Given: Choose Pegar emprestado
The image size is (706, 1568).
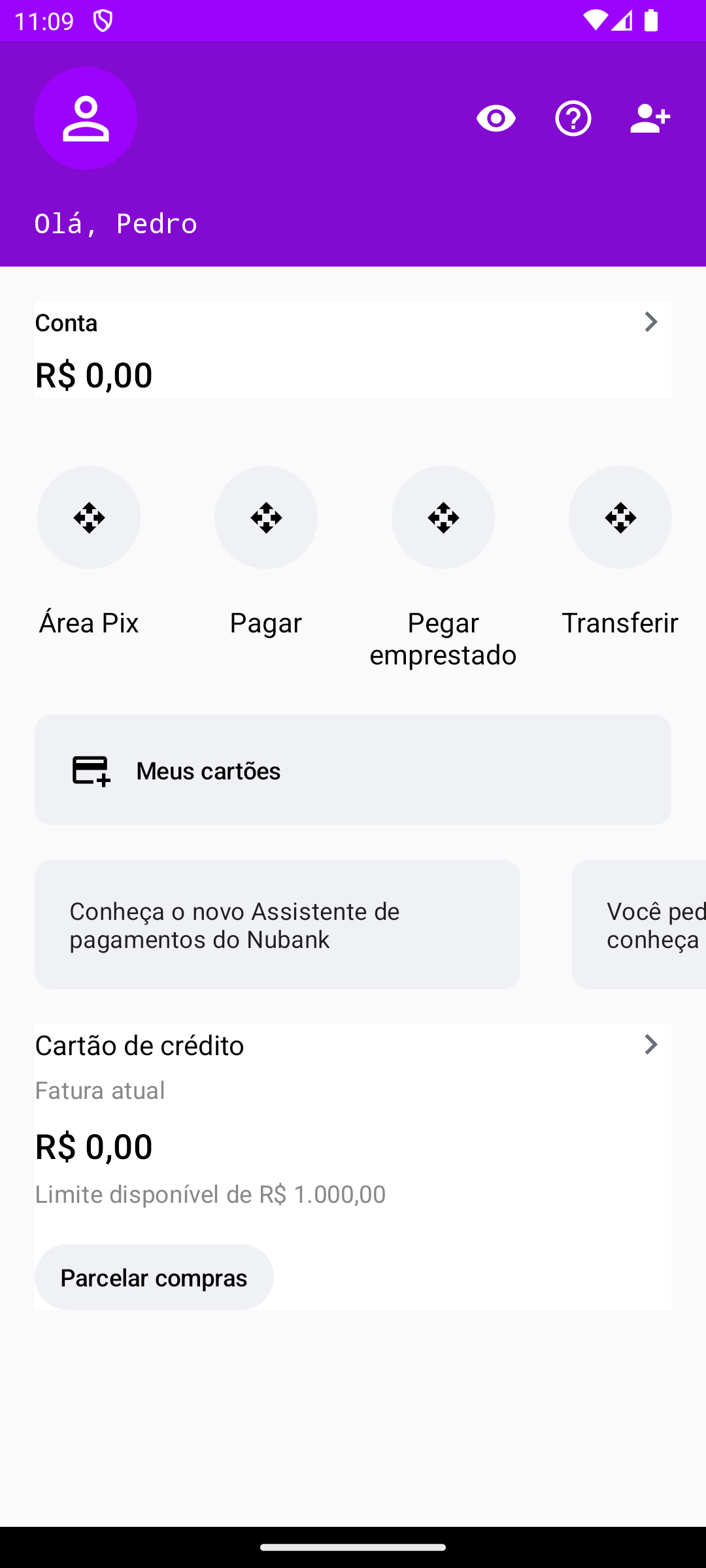Looking at the screenshot, I should (x=443, y=517).
